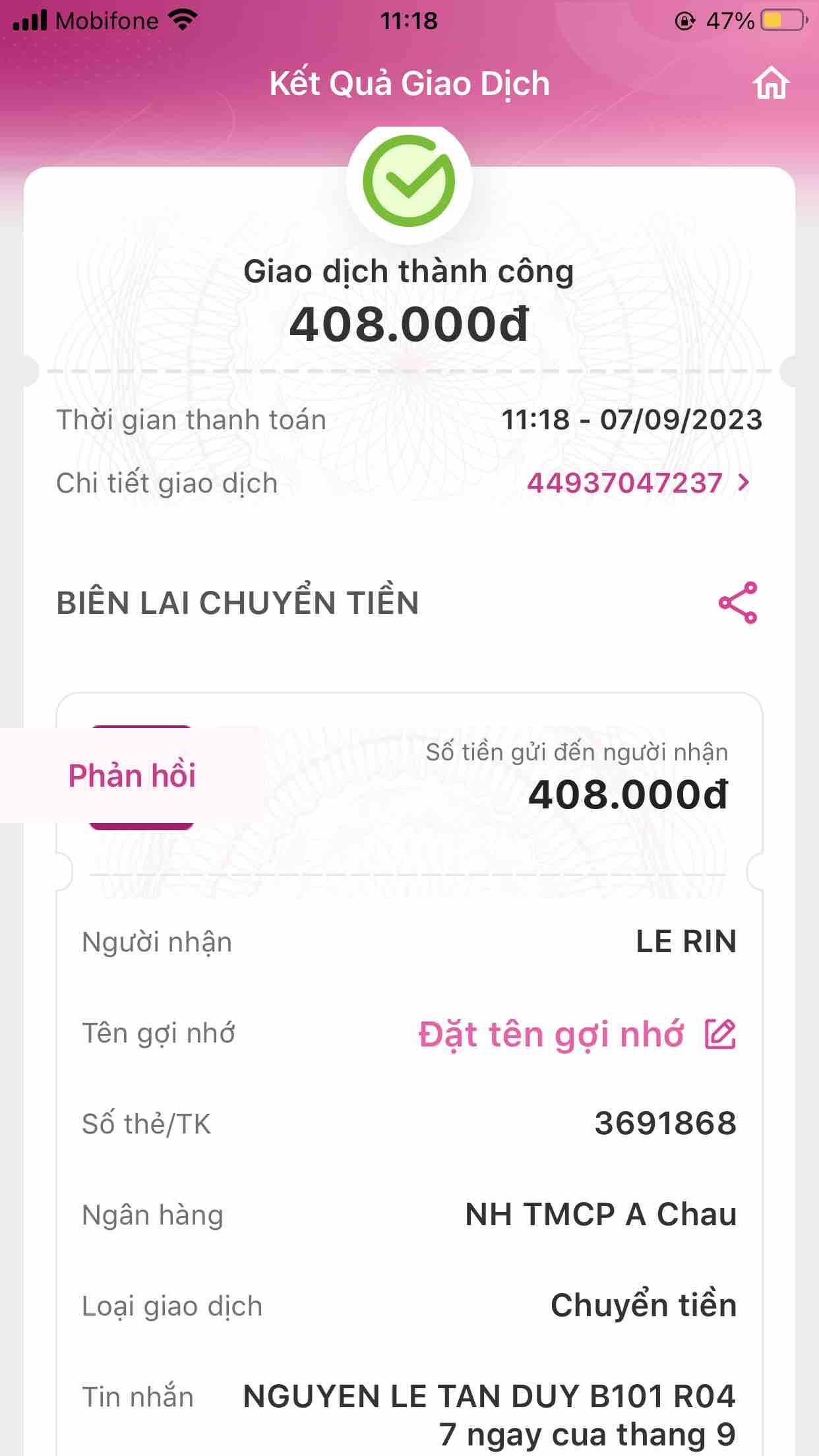Share the transfer receipt
This screenshot has width=819, height=1456.
[x=738, y=603]
